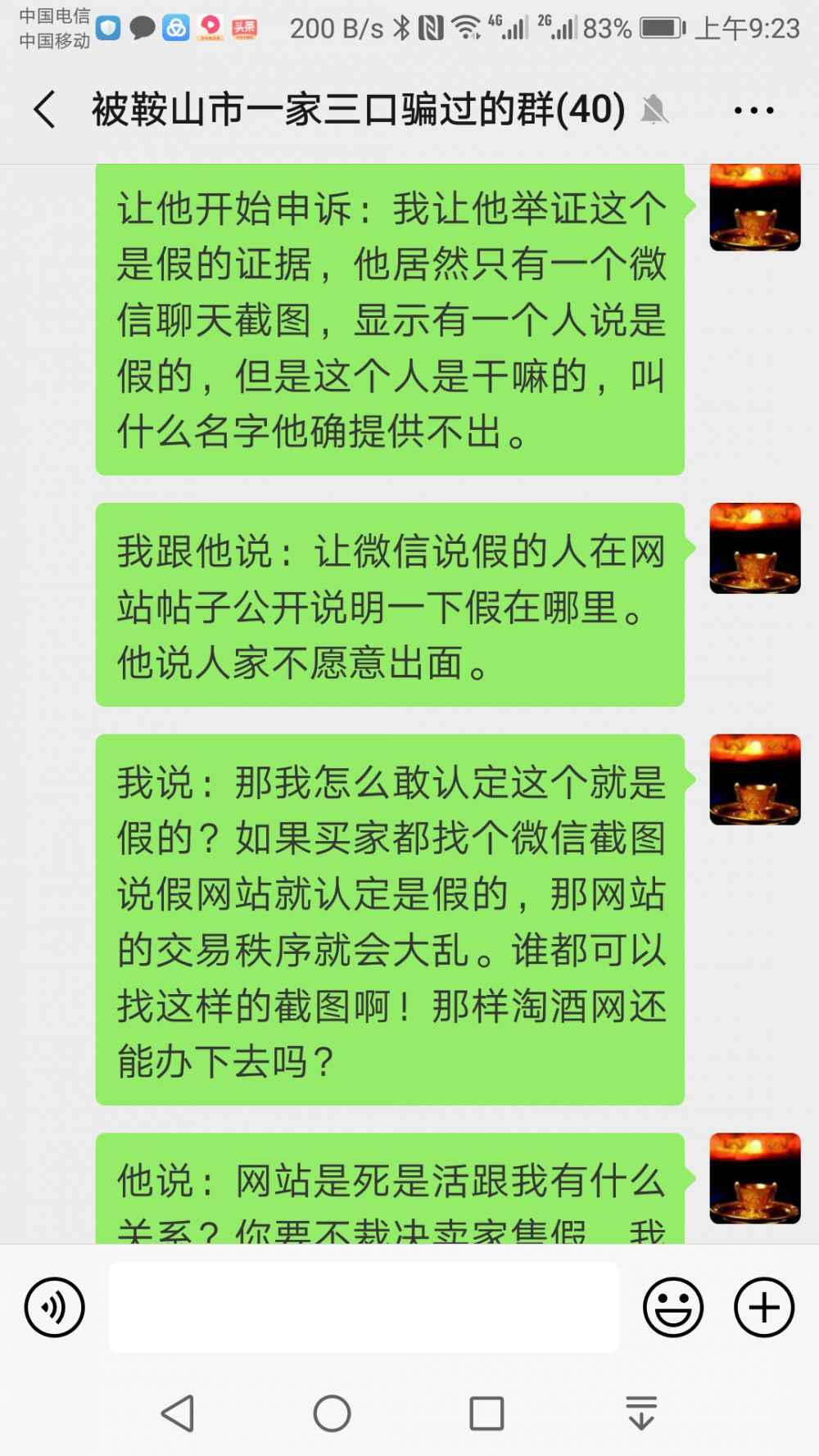Open the emoji picker
Viewport: 819px width, 1456px height.
coord(672,1307)
